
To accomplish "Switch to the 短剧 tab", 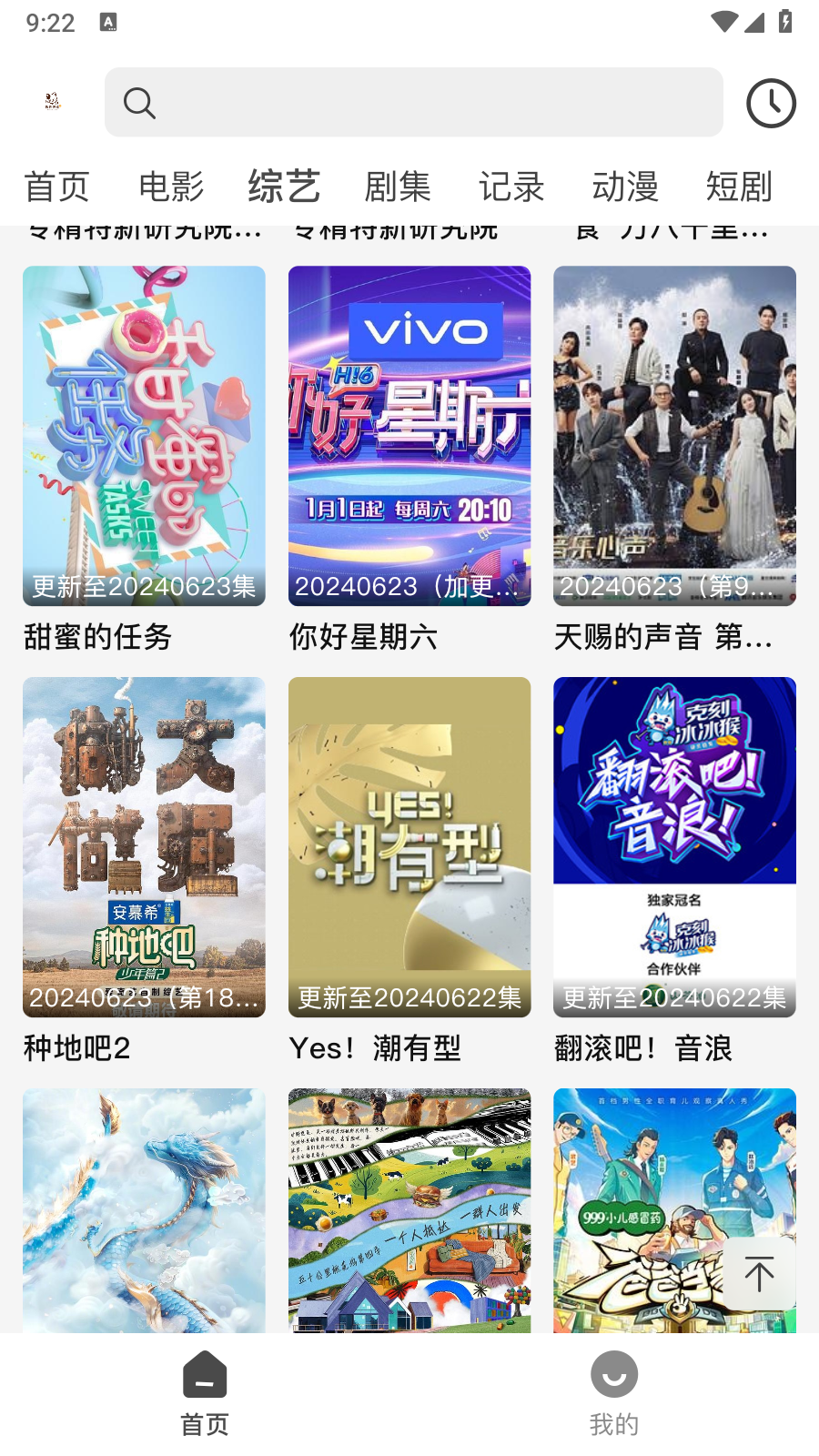I will pos(739,187).
